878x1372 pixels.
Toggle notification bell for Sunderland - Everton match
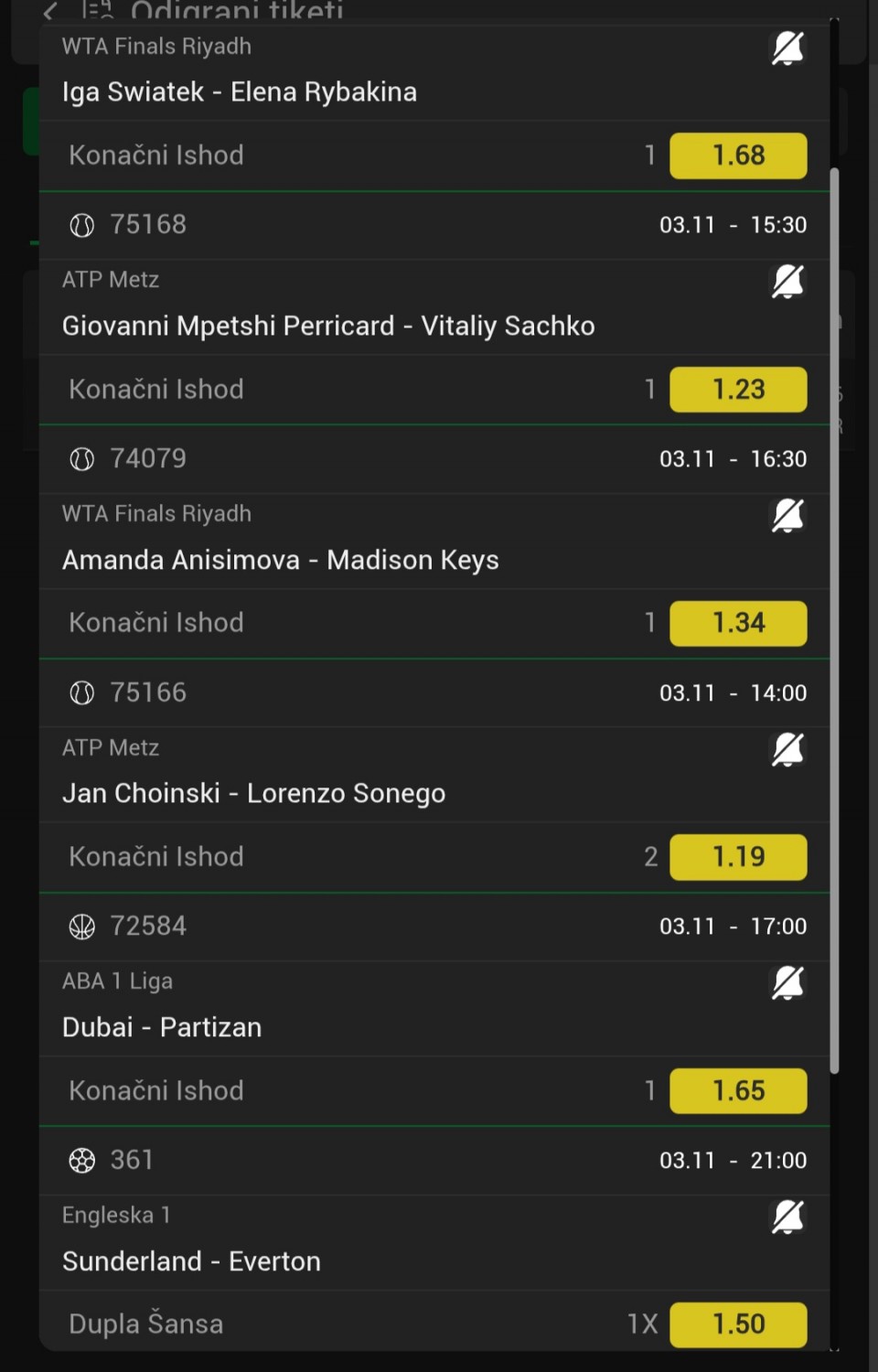click(x=787, y=1217)
